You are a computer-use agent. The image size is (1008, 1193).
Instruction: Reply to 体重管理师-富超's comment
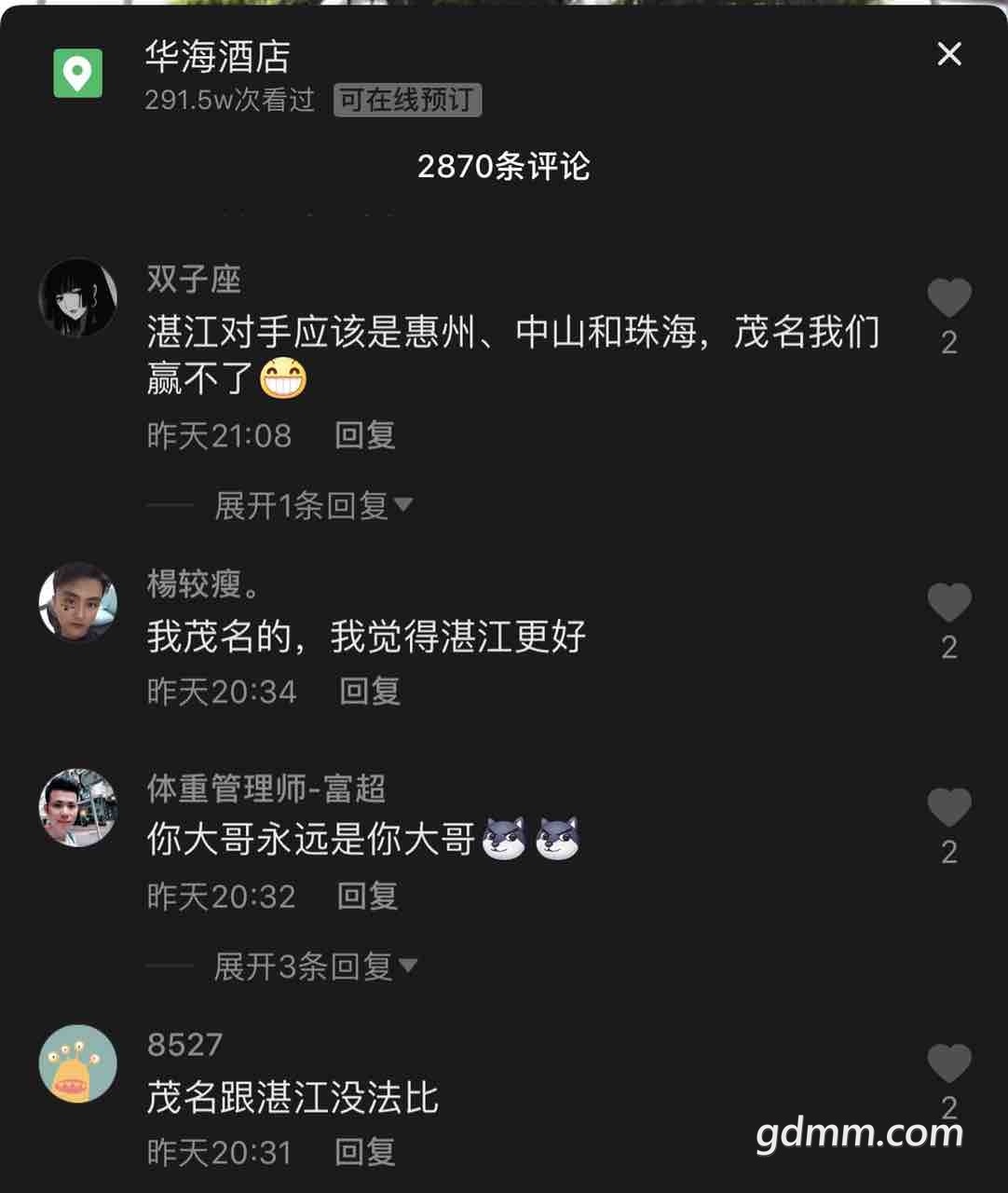pos(367,897)
